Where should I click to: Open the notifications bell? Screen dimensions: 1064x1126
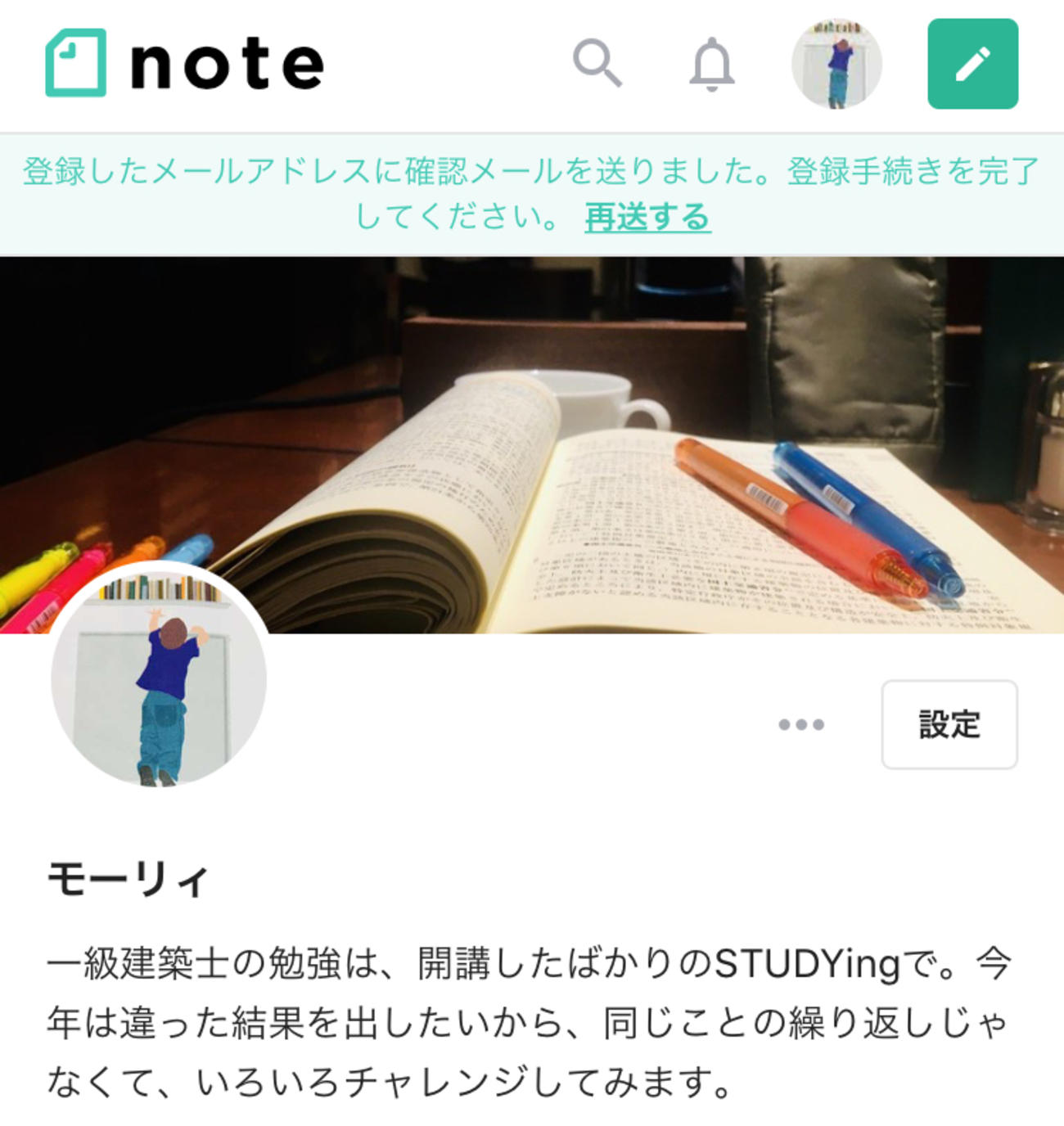(711, 64)
